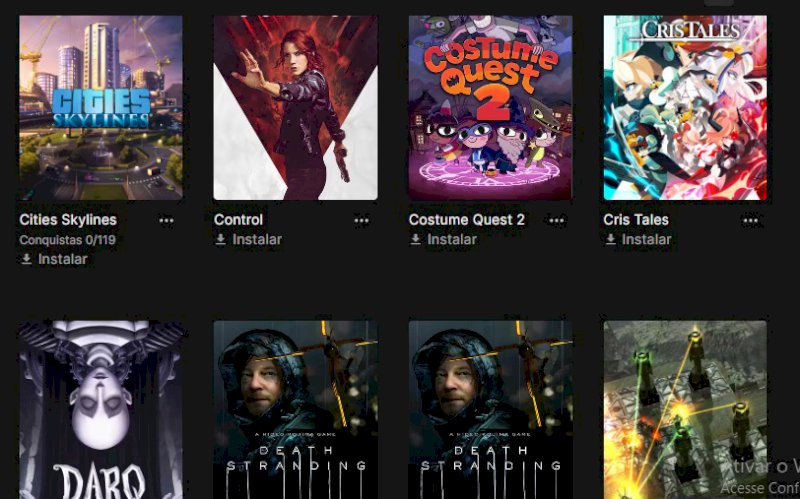Open the DARQ game tile
This screenshot has height=499, width=800.
[x=101, y=410]
